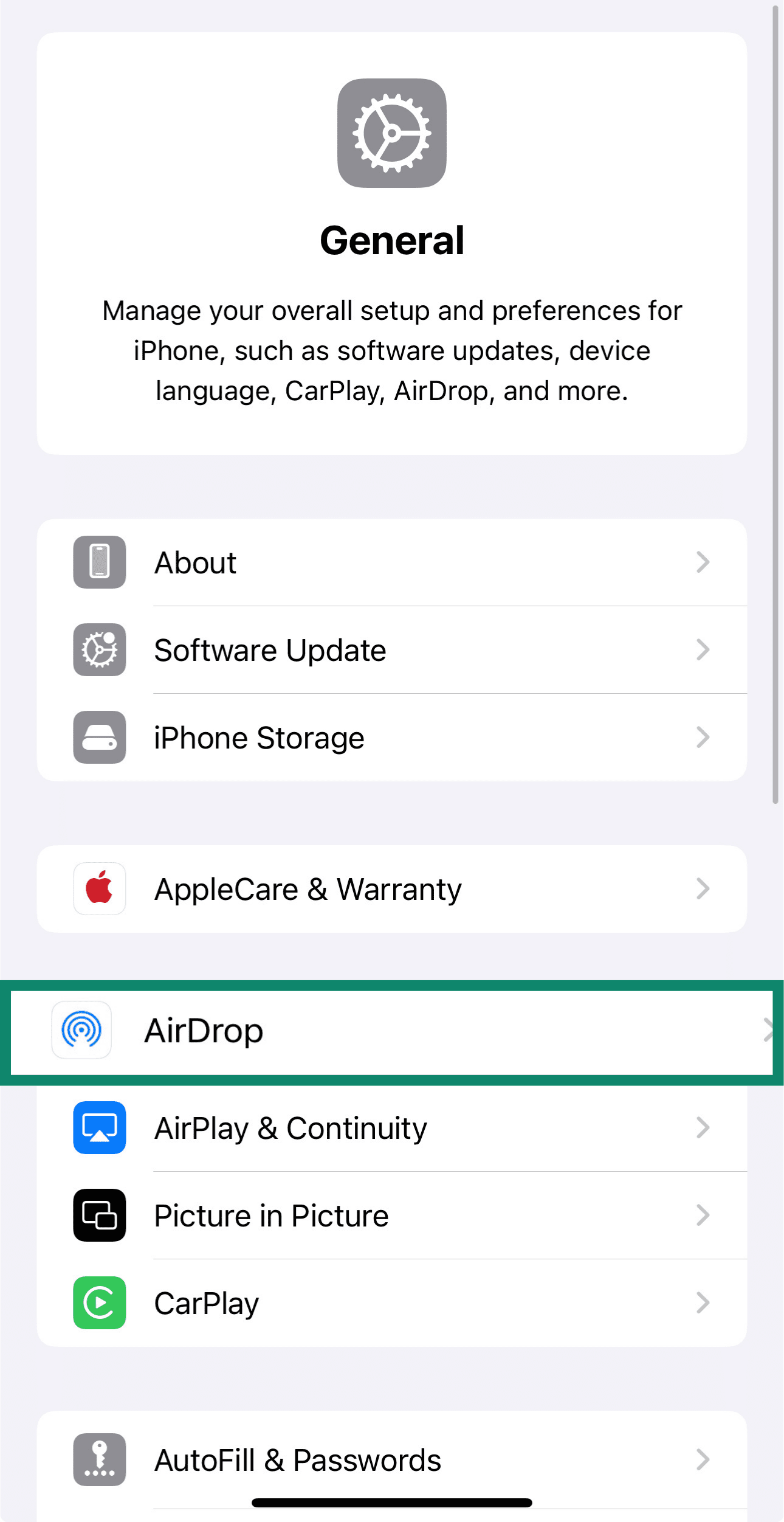Select the iPhone Storage menu row
The width and height of the screenshot is (784, 1522).
[x=392, y=737]
